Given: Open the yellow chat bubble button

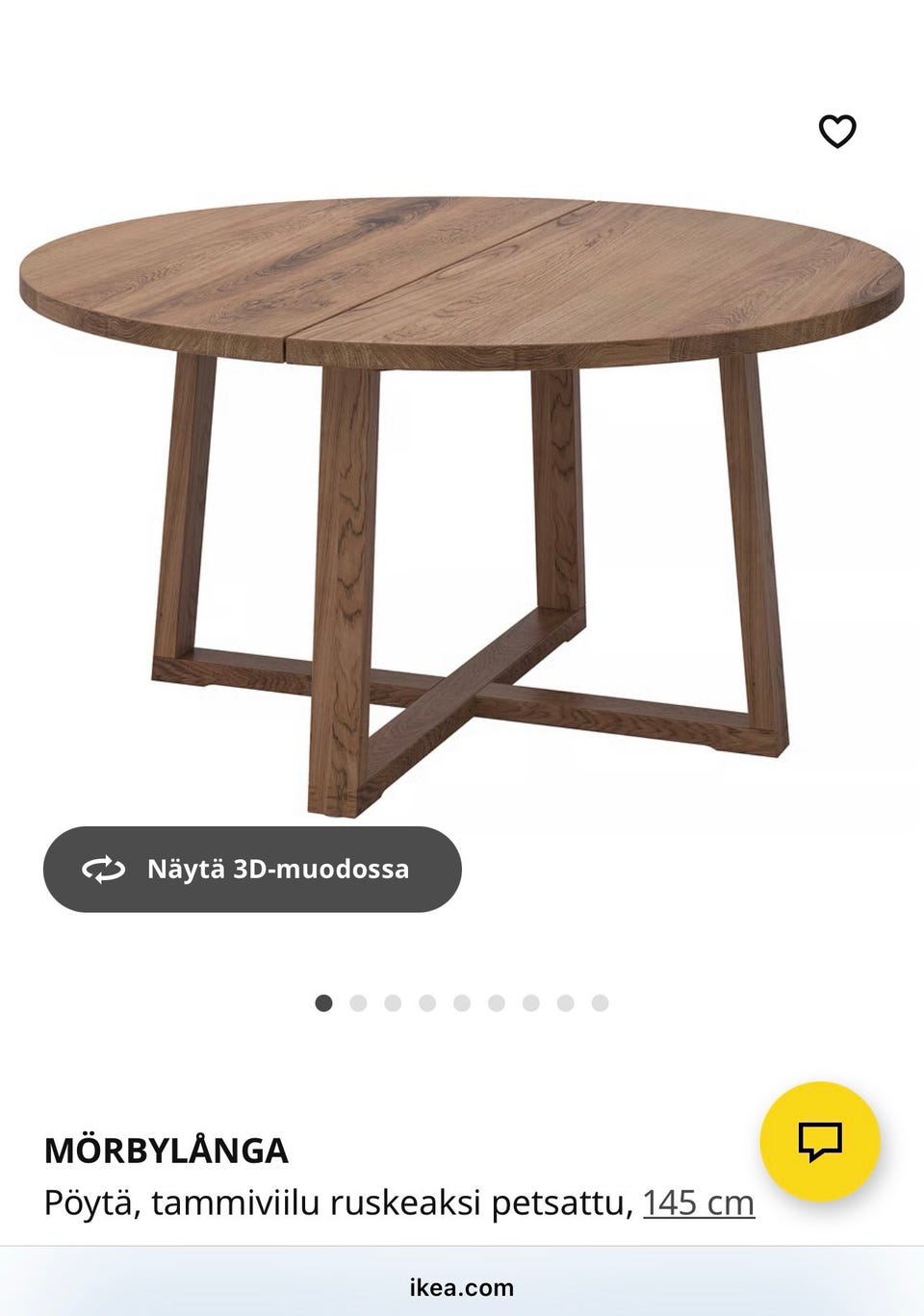Looking at the screenshot, I should click(819, 1141).
